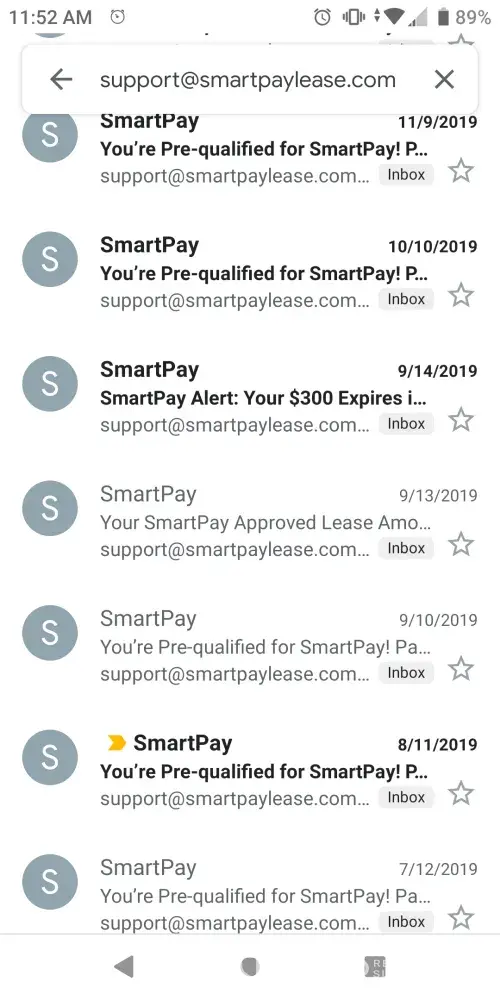
Task: Tap the search field with support@smartpaylease.com
Action: (247, 80)
